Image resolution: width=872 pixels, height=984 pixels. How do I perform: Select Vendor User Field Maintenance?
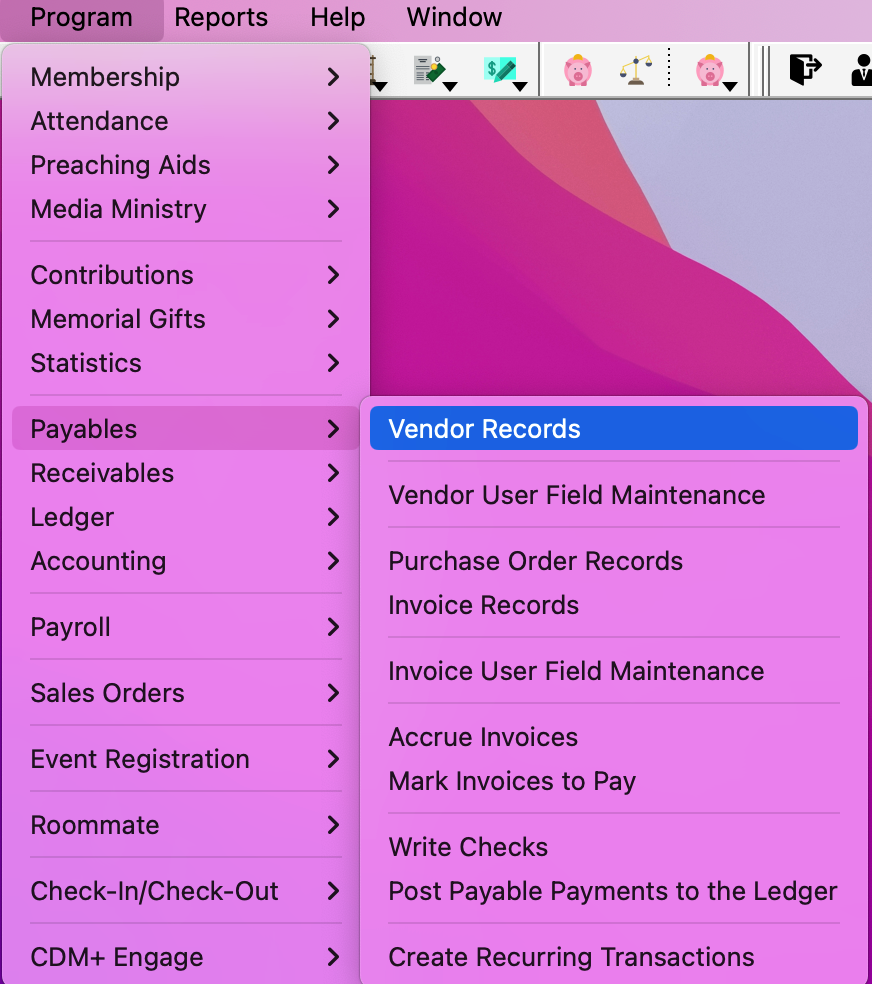pos(576,495)
